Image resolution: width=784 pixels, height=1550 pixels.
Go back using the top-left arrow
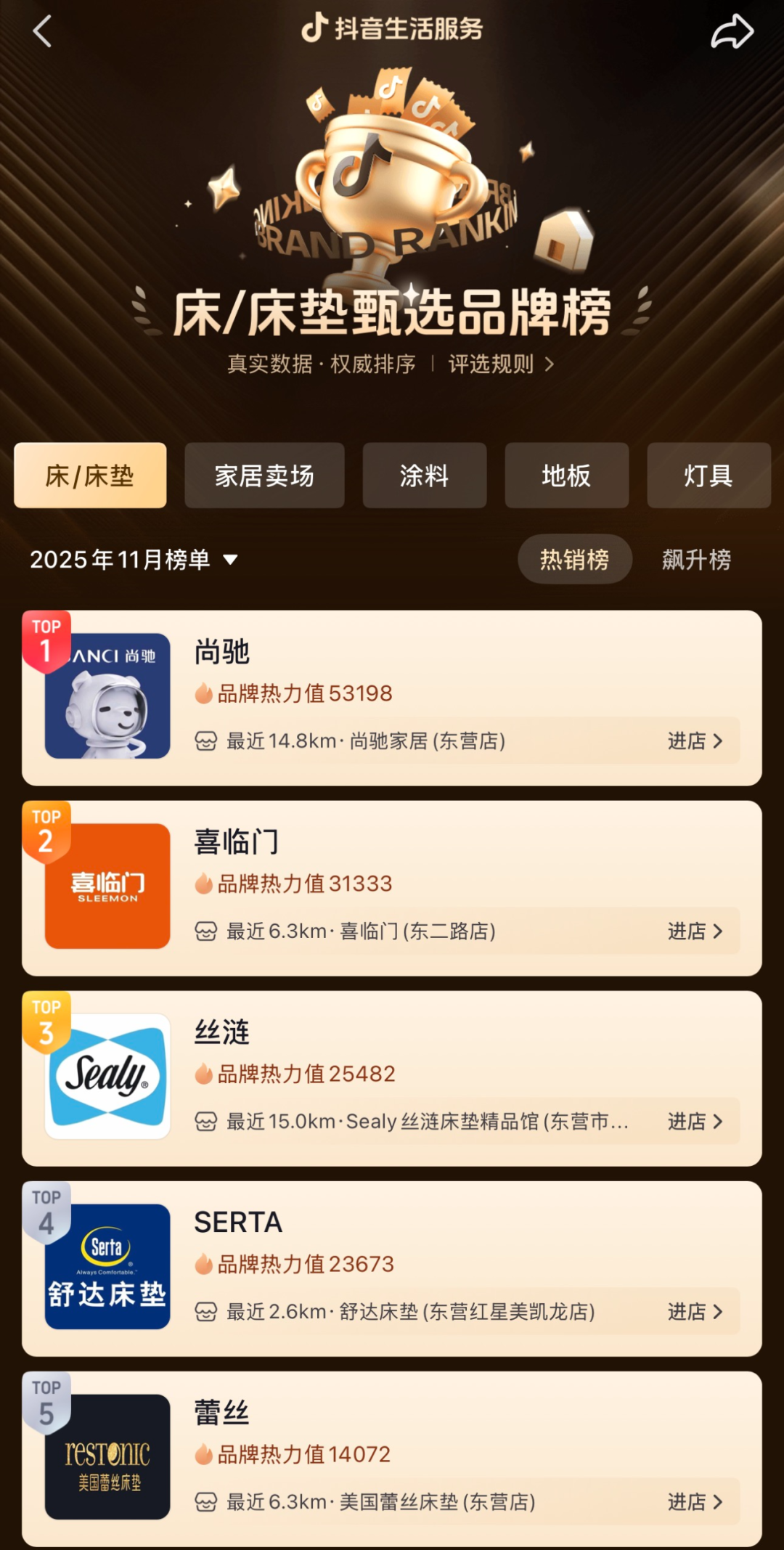tap(42, 32)
